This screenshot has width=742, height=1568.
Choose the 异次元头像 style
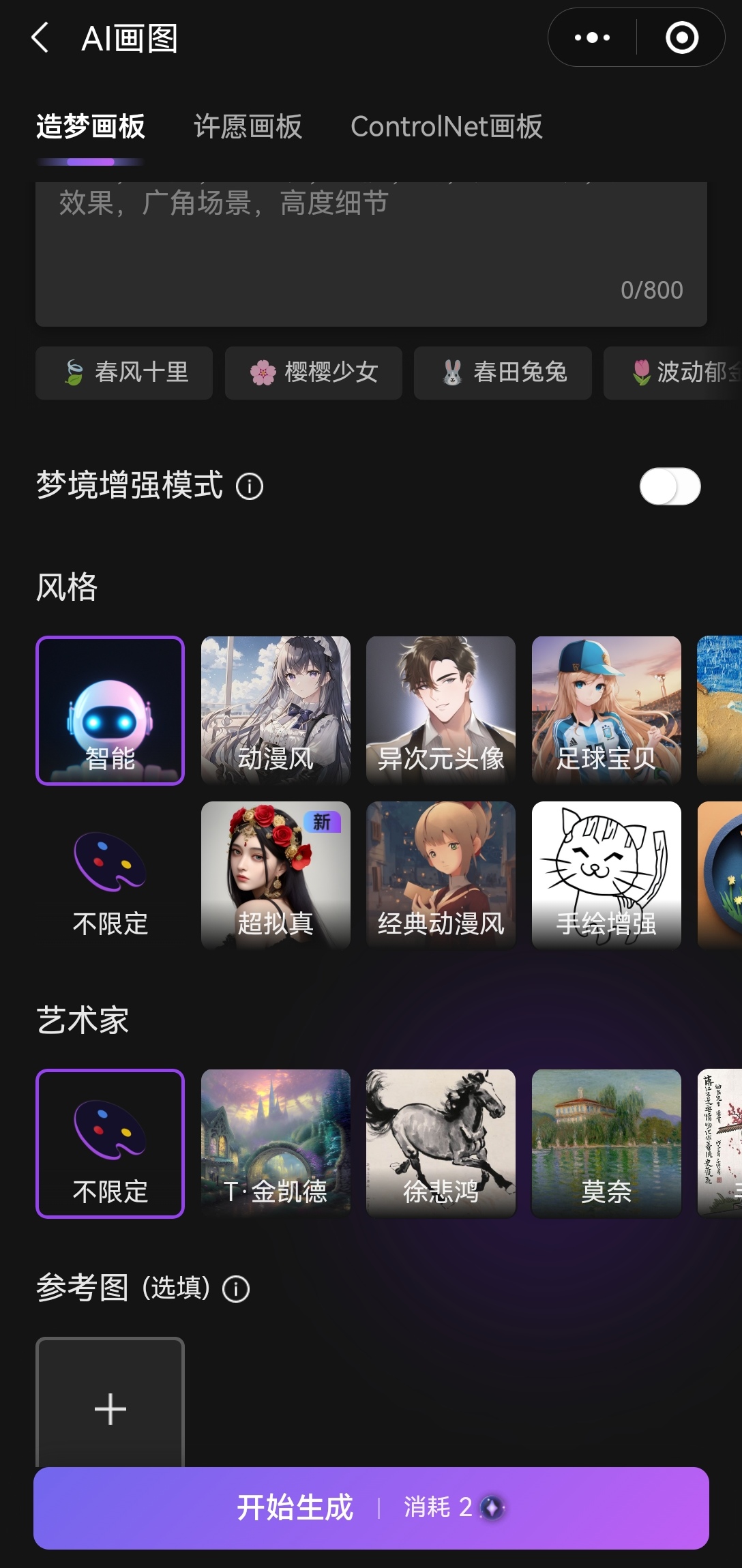(441, 709)
